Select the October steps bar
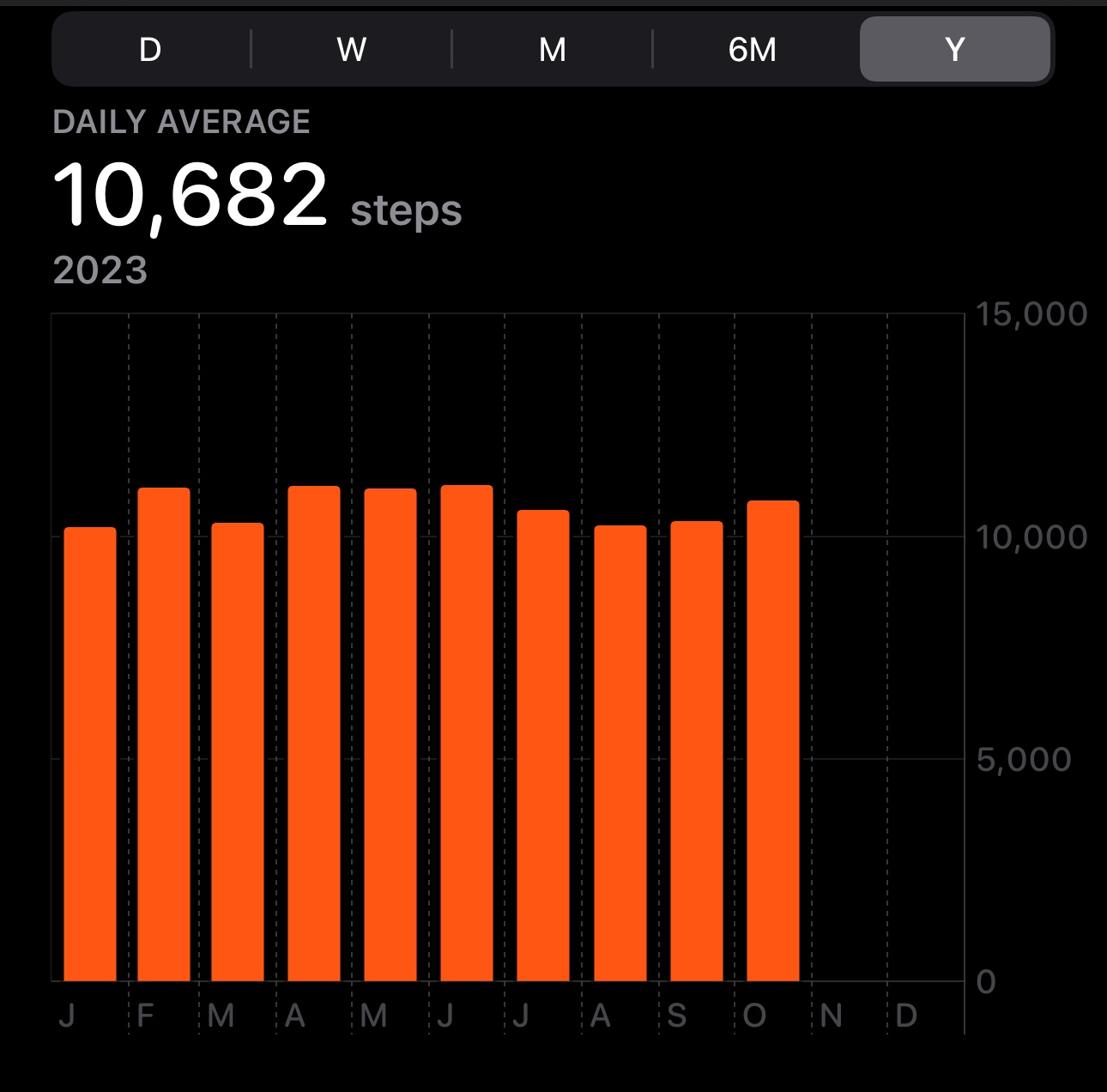Viewport: 1107px width, 1092px height. coord(773,741)
